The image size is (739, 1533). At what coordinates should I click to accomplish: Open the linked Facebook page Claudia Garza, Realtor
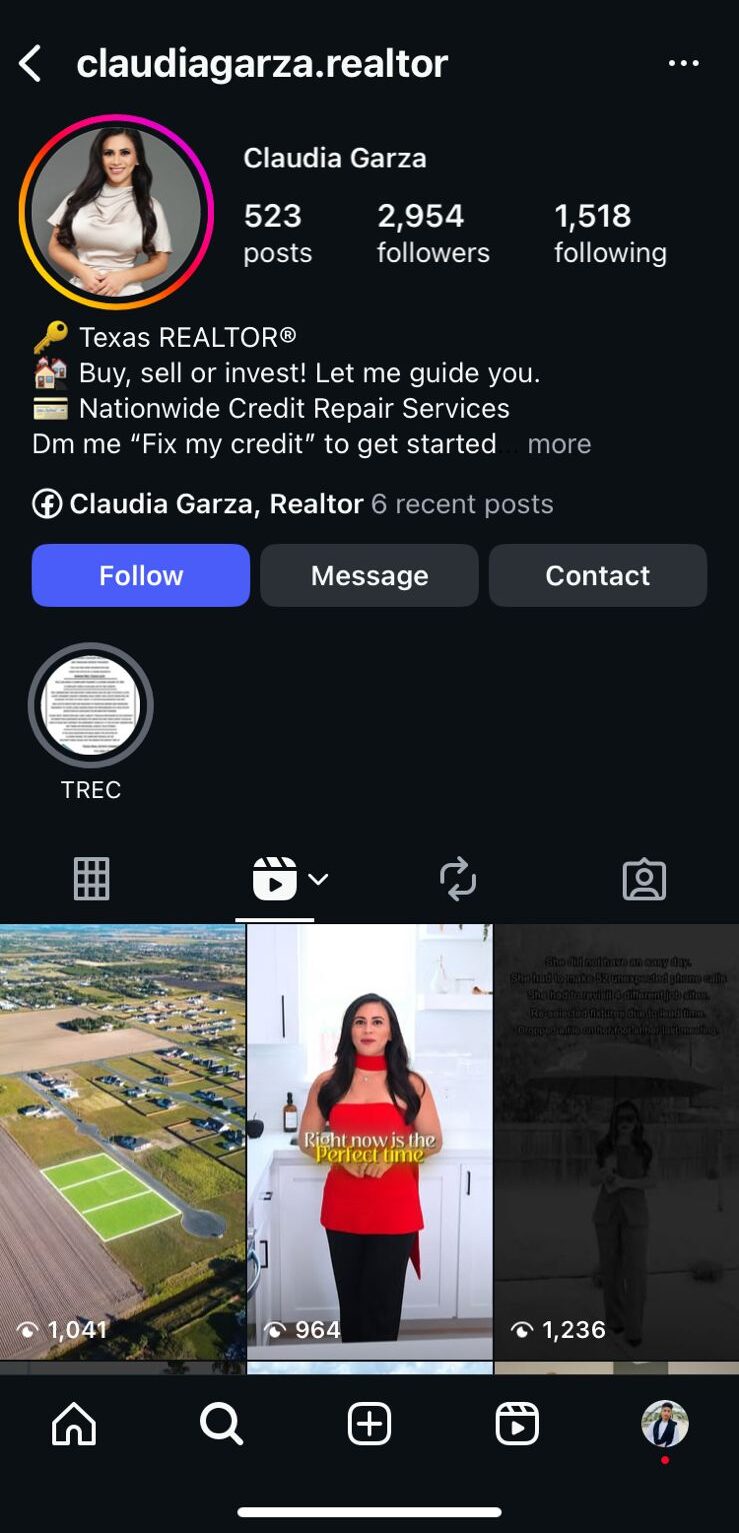[x=215, y=504]
